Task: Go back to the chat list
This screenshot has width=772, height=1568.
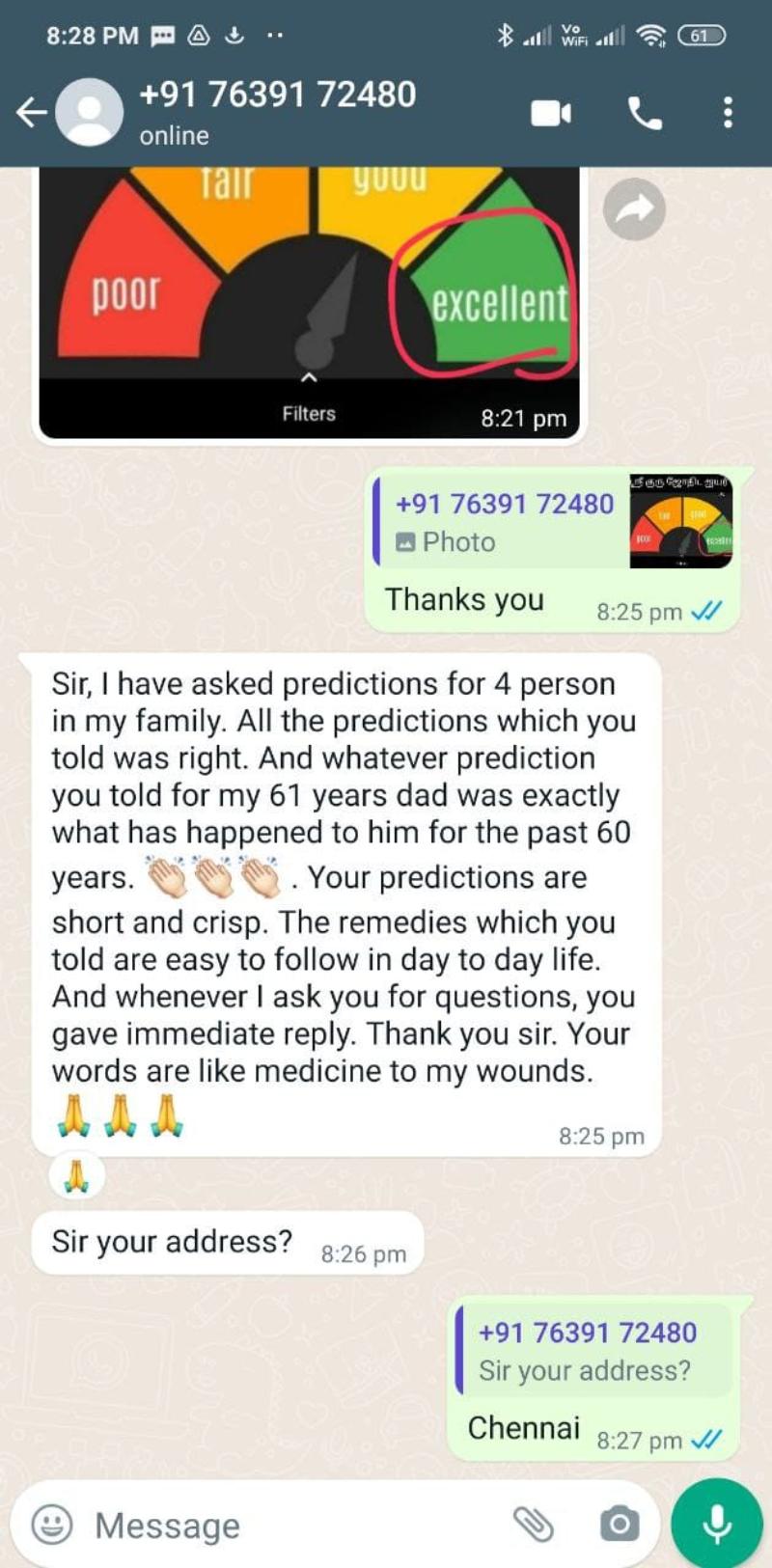Action: point(31,113)
